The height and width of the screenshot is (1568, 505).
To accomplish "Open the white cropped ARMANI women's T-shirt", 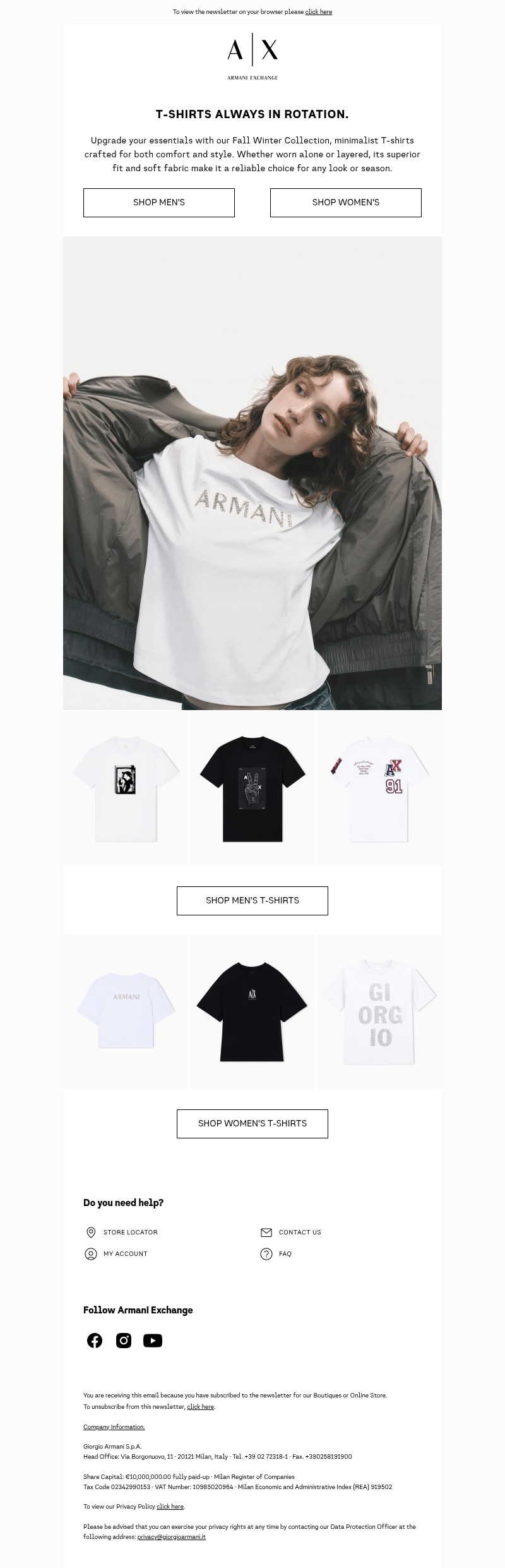I will [x=126, y=1011].
